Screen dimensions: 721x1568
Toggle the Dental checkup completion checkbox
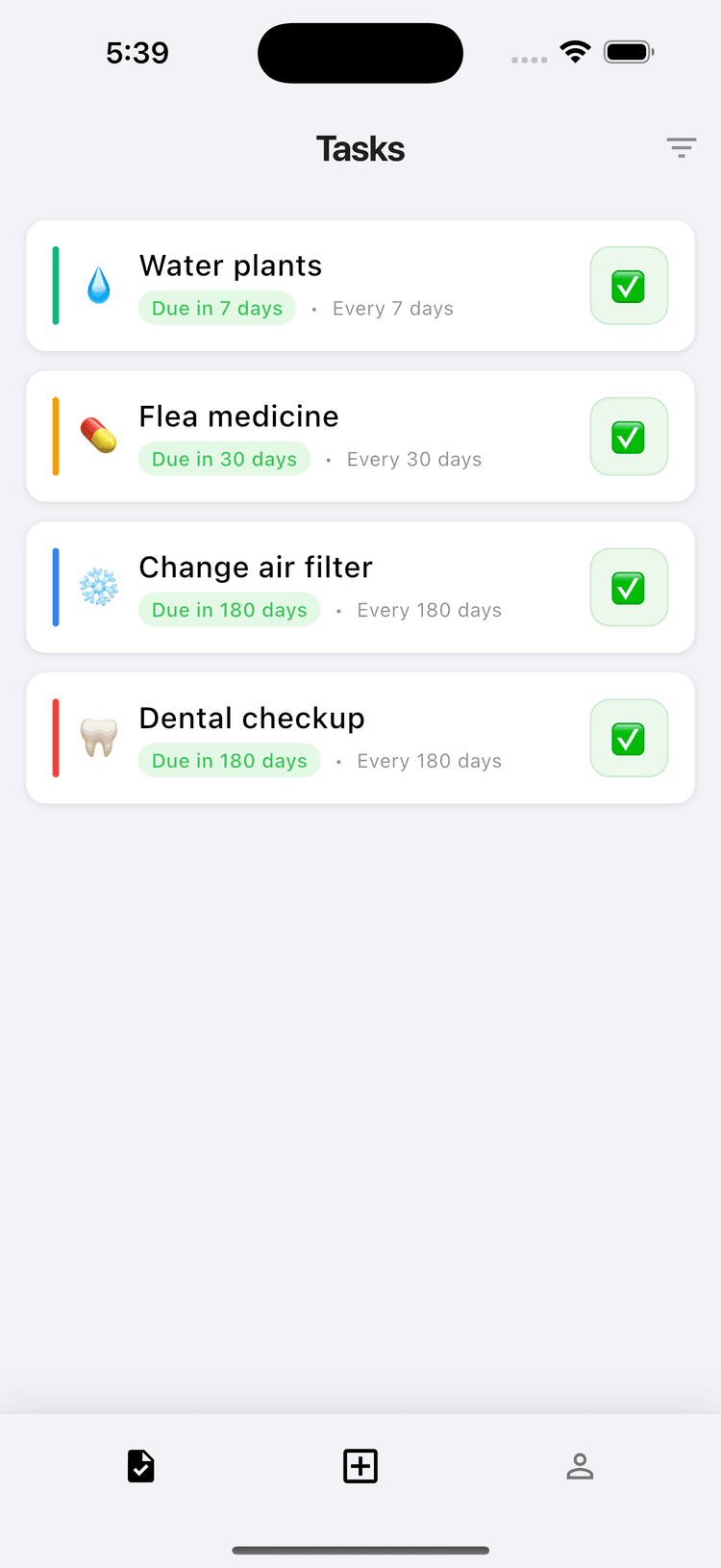[x=629, y=738]
